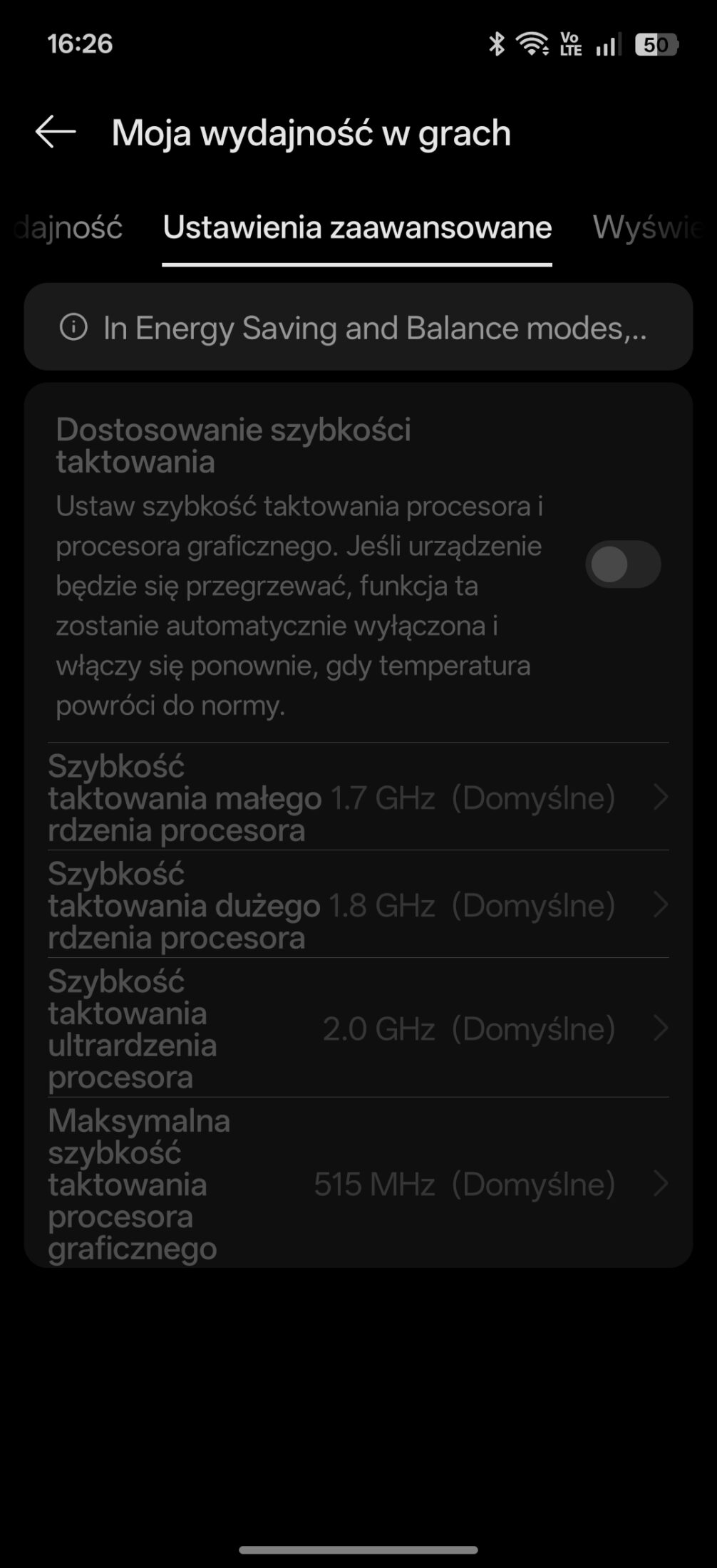This screenshot has height=1568, width=717.
Task: Open małego rdzenia procesora clock speed setting
Action: (x=358, y=798)
